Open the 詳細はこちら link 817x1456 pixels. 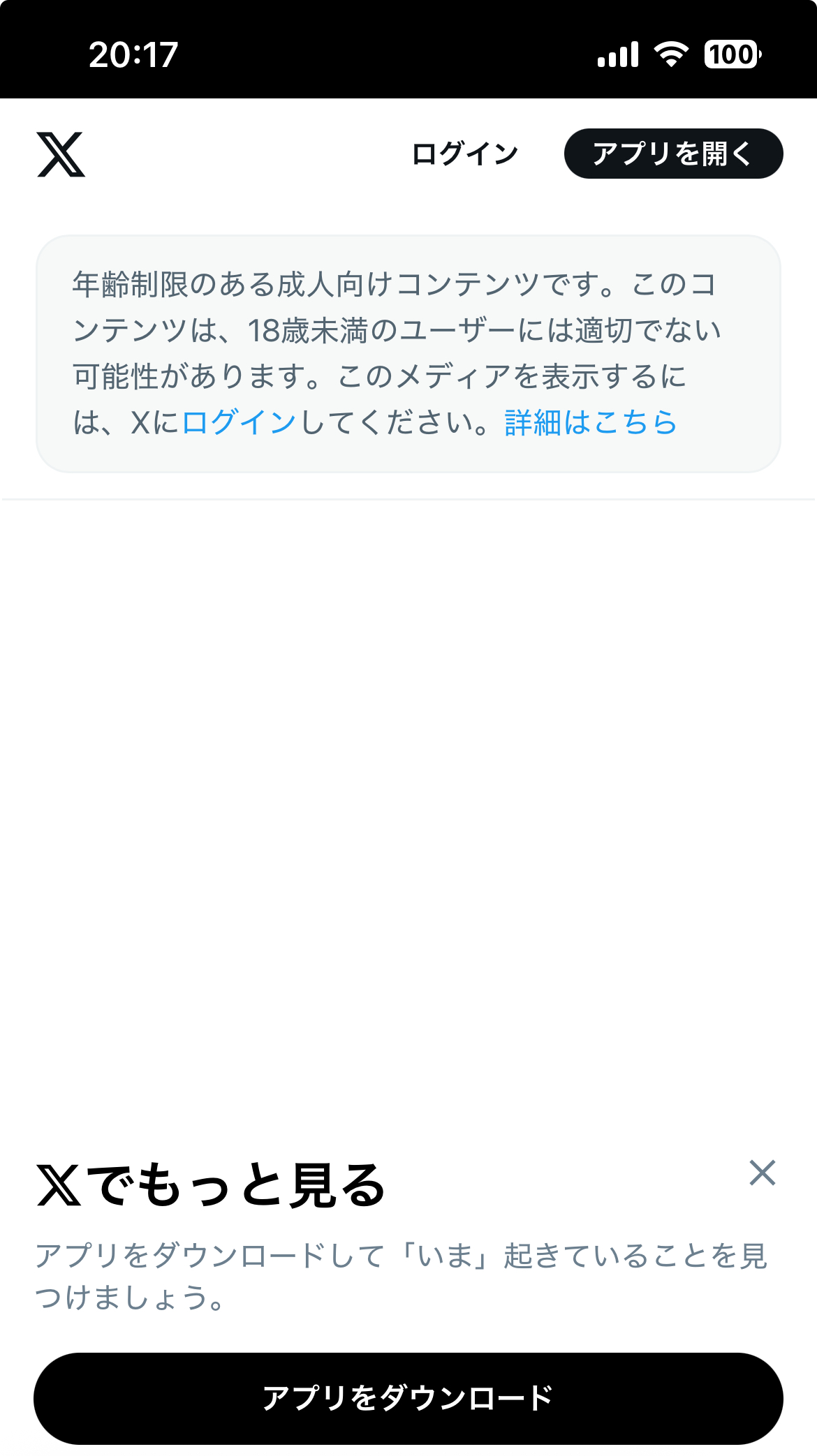click(x=591, y=422)
